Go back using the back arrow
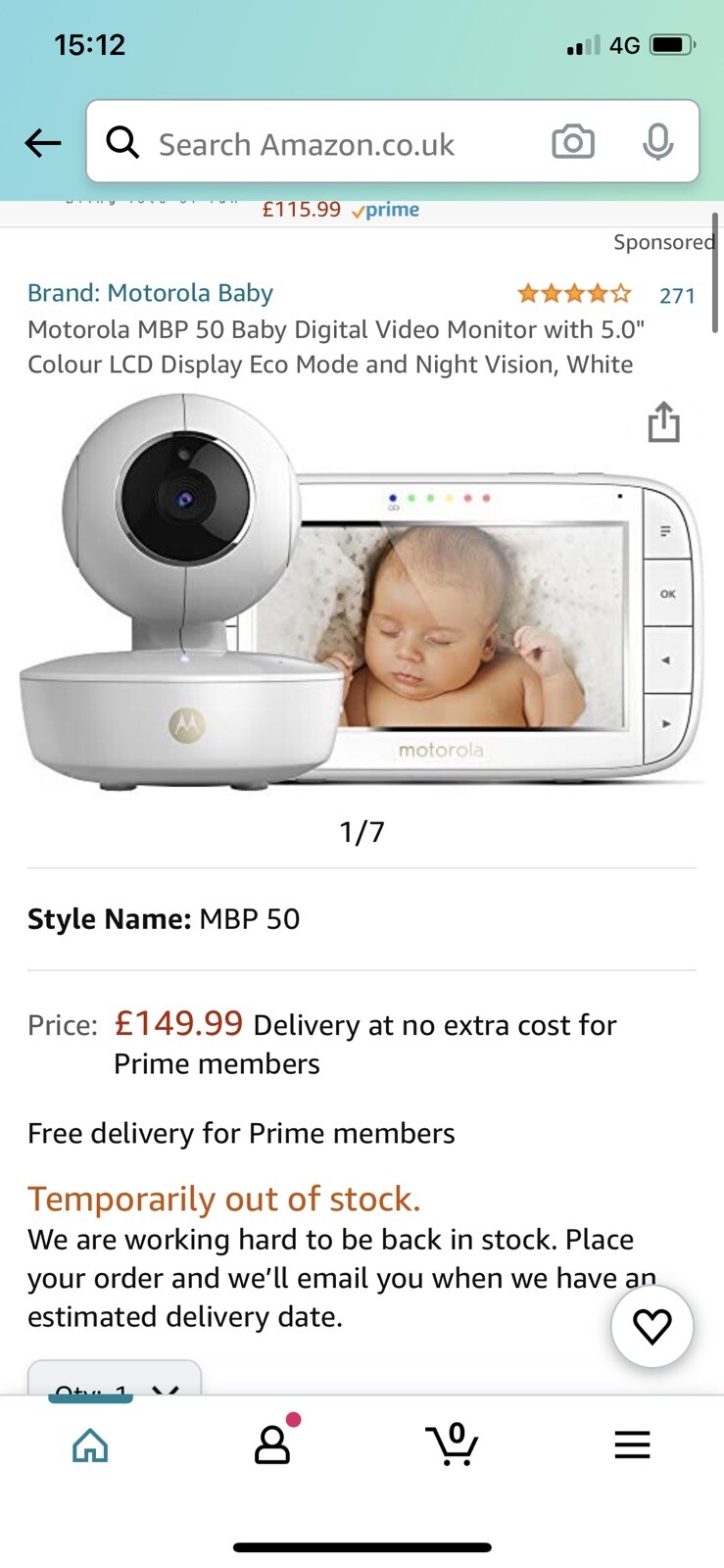Screen dimensions: 724x1568 [x=43, y=143]
